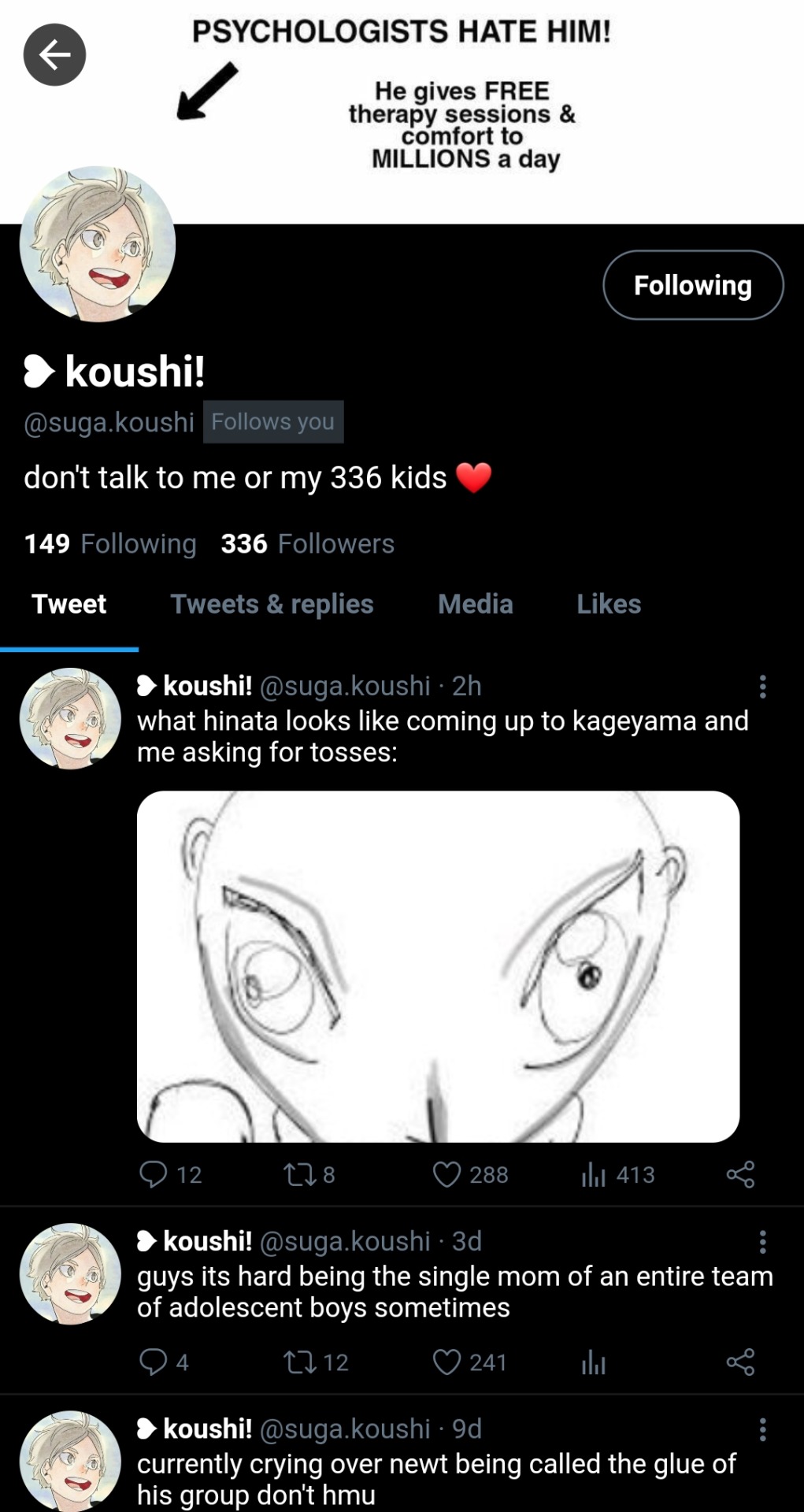Viewport: 804px width, 1512px height.
Task: Switch to the Likes tab
Action: pos(608,604)
